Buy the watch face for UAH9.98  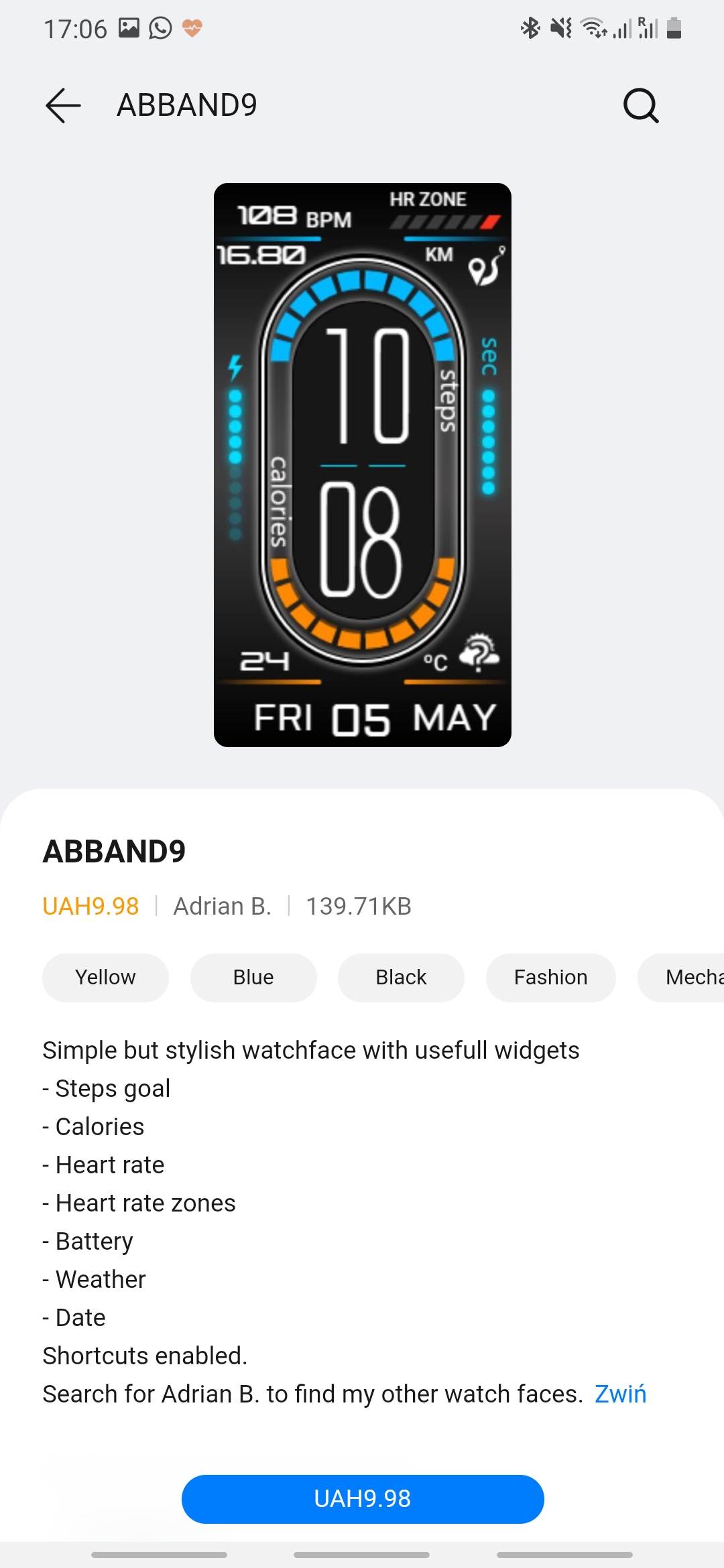(362, 1499)
